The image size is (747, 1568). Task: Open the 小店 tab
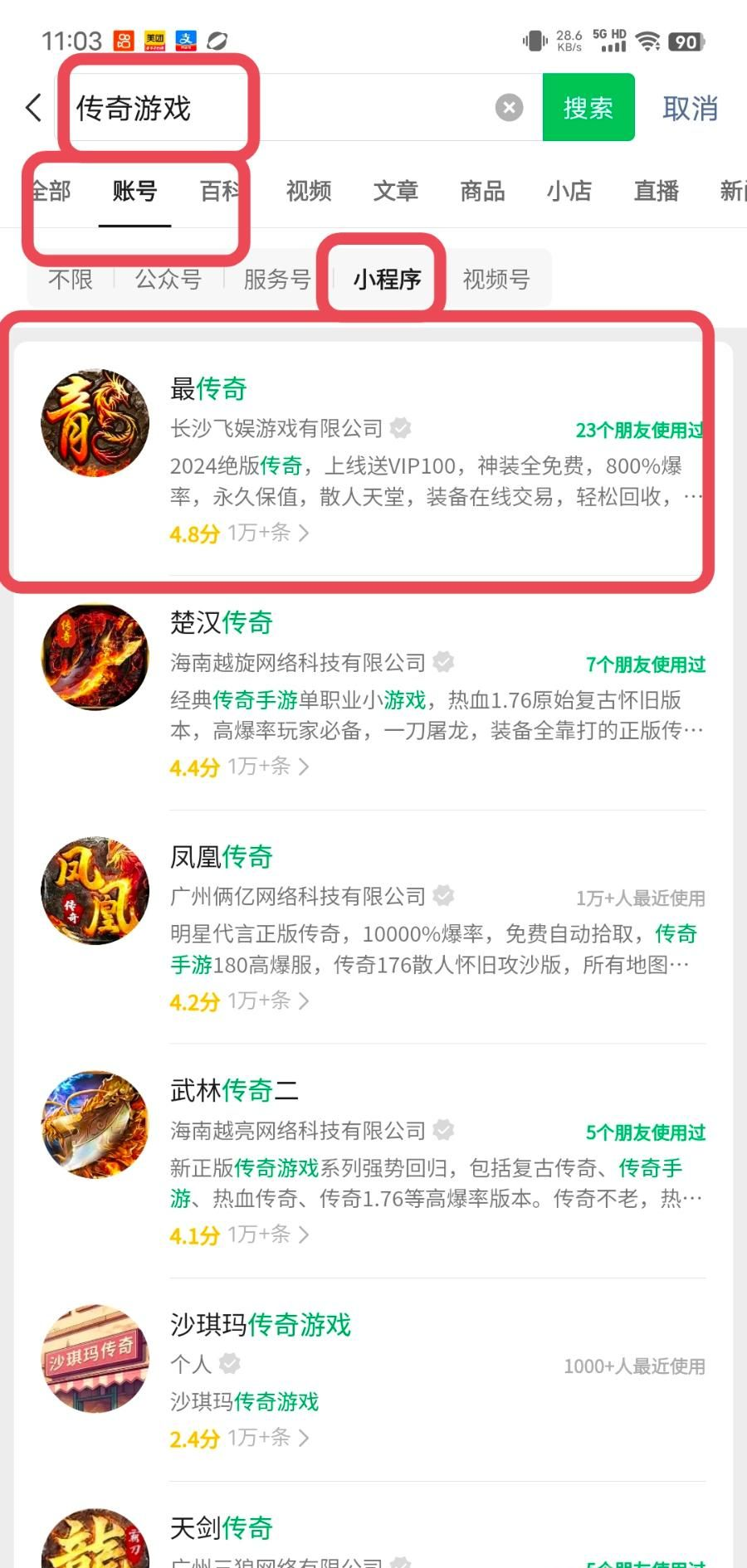click(569, 192)
